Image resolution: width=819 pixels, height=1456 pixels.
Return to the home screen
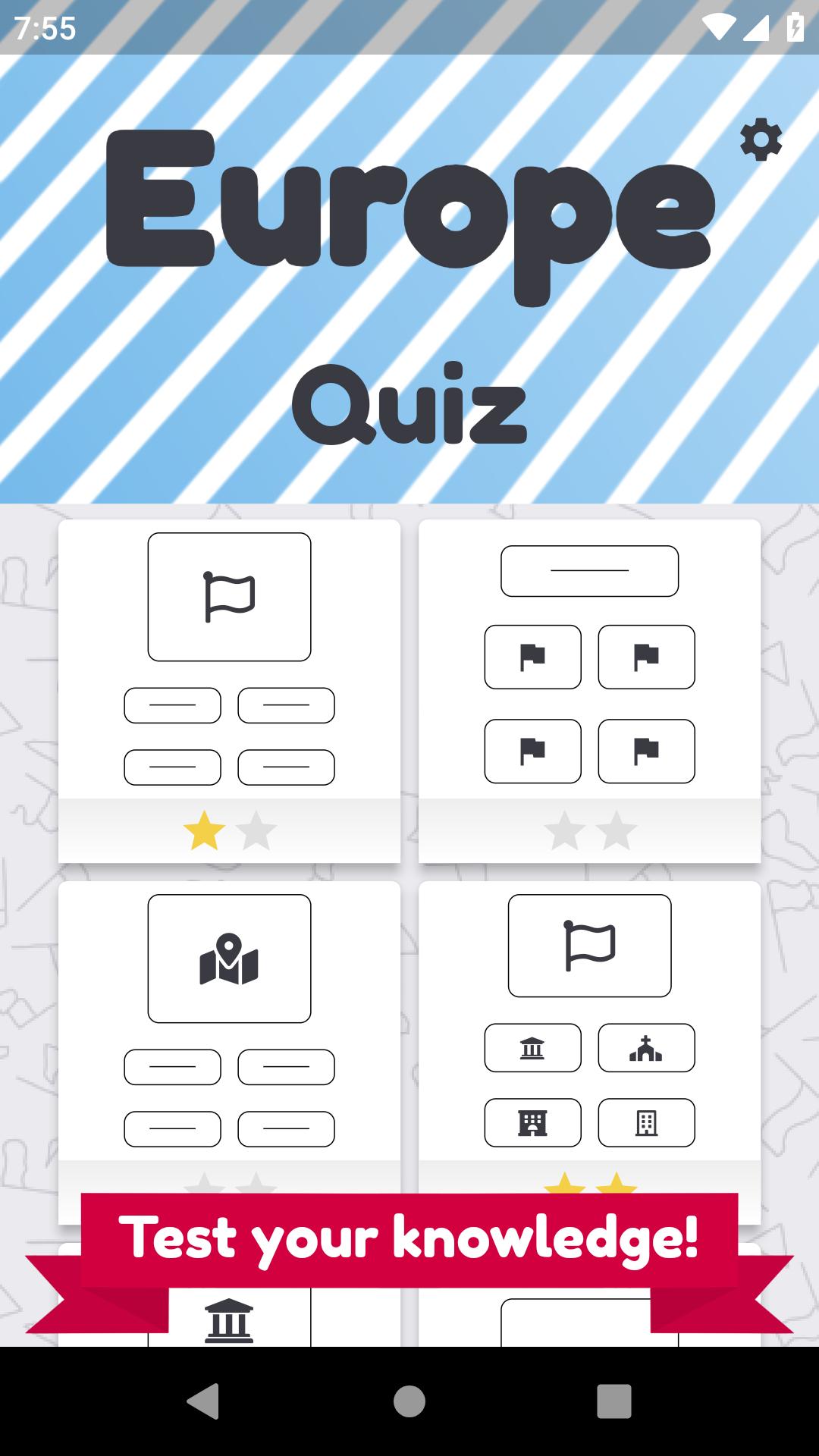(409, 1401)
